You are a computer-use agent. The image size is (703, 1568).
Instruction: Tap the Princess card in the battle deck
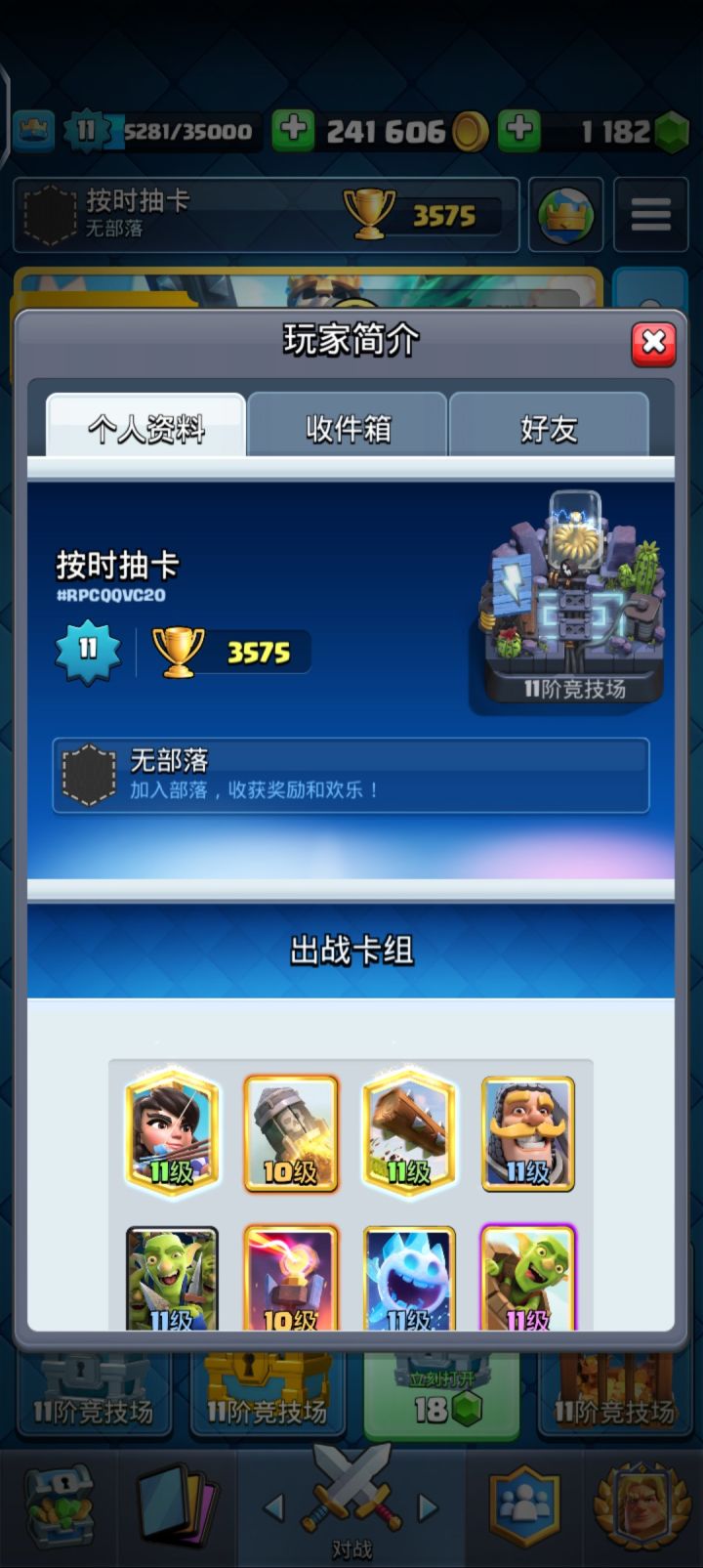(x=172, y=1131)
